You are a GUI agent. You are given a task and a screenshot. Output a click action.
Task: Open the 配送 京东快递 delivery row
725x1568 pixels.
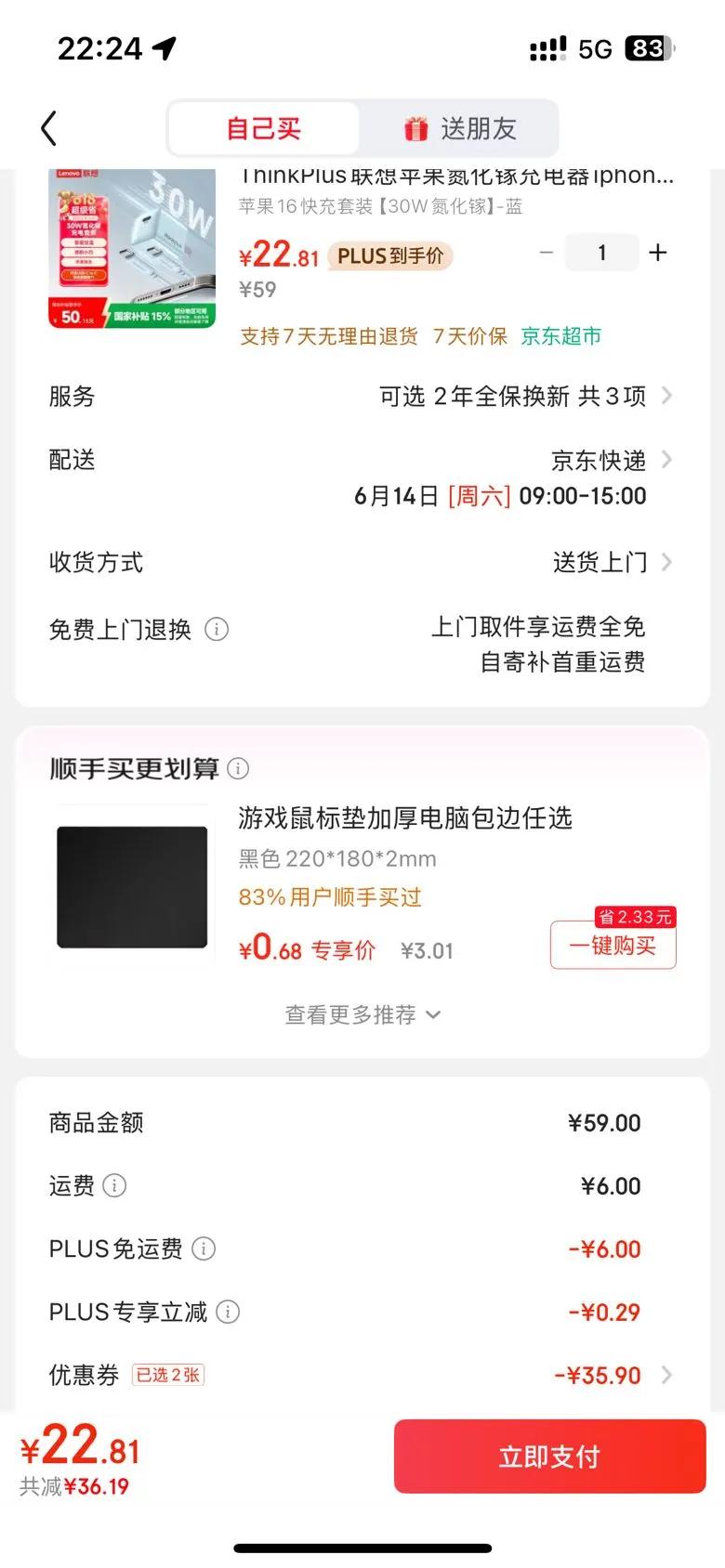(x=362, y=477)
